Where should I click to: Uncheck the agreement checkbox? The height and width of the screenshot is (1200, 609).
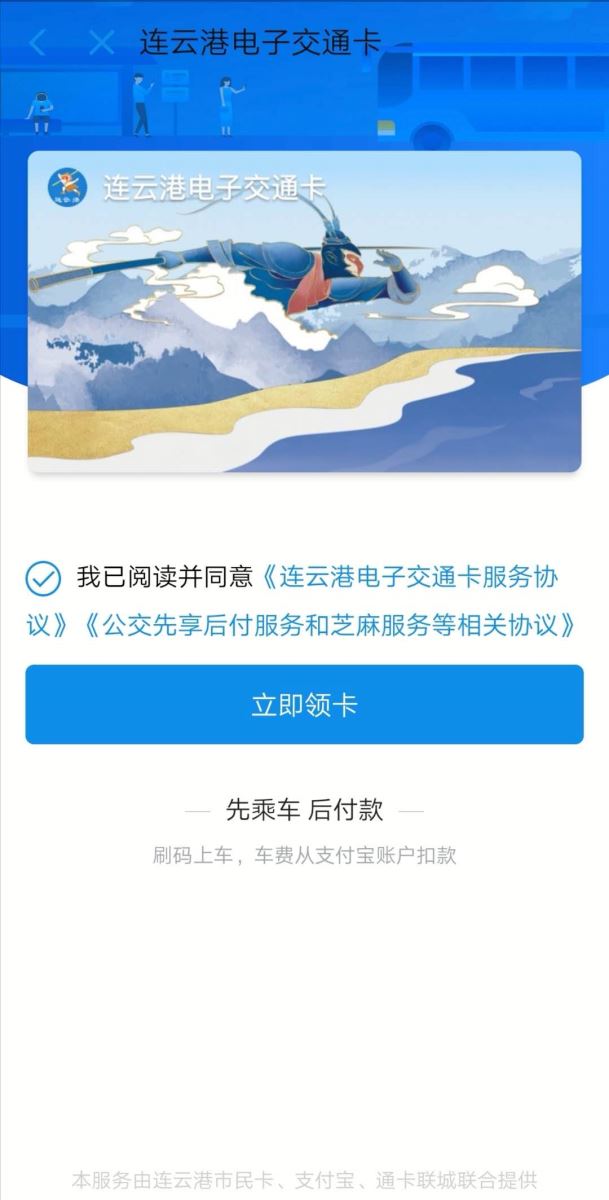[43, 579]
